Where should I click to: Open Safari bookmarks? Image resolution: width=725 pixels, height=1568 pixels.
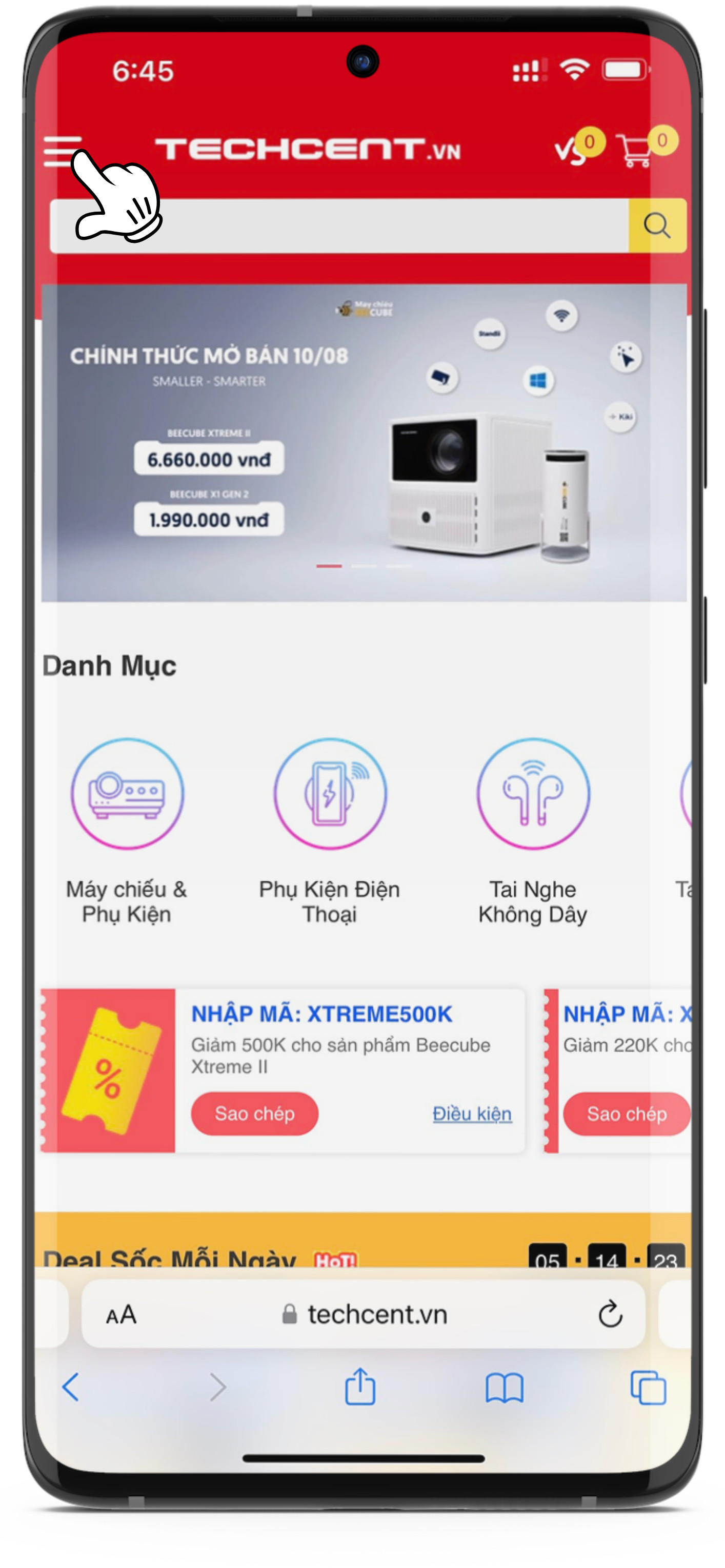(x=504, y=1387)
